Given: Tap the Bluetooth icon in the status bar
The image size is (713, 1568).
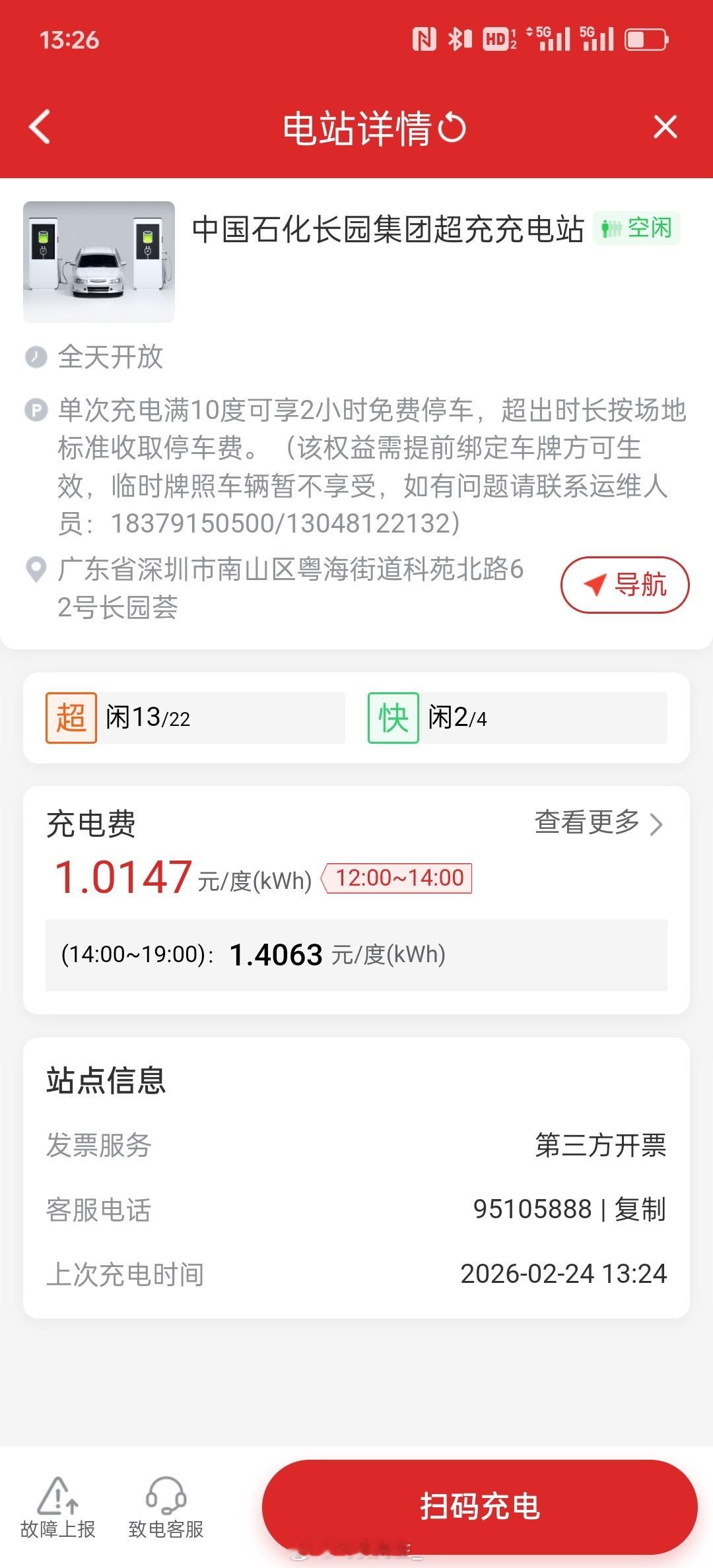Looking at the screenshot, I should [x=456, y=40].
